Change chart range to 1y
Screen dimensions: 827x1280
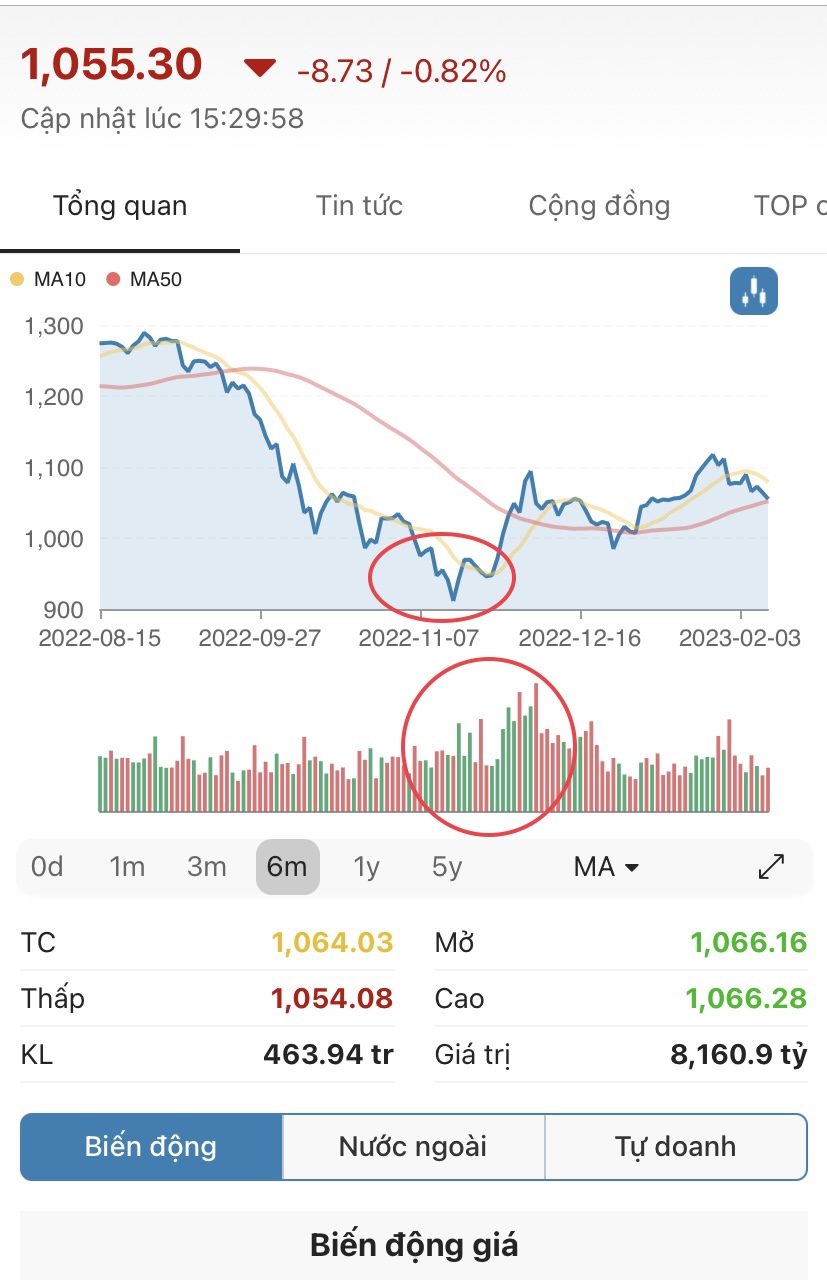pos(367,867)
